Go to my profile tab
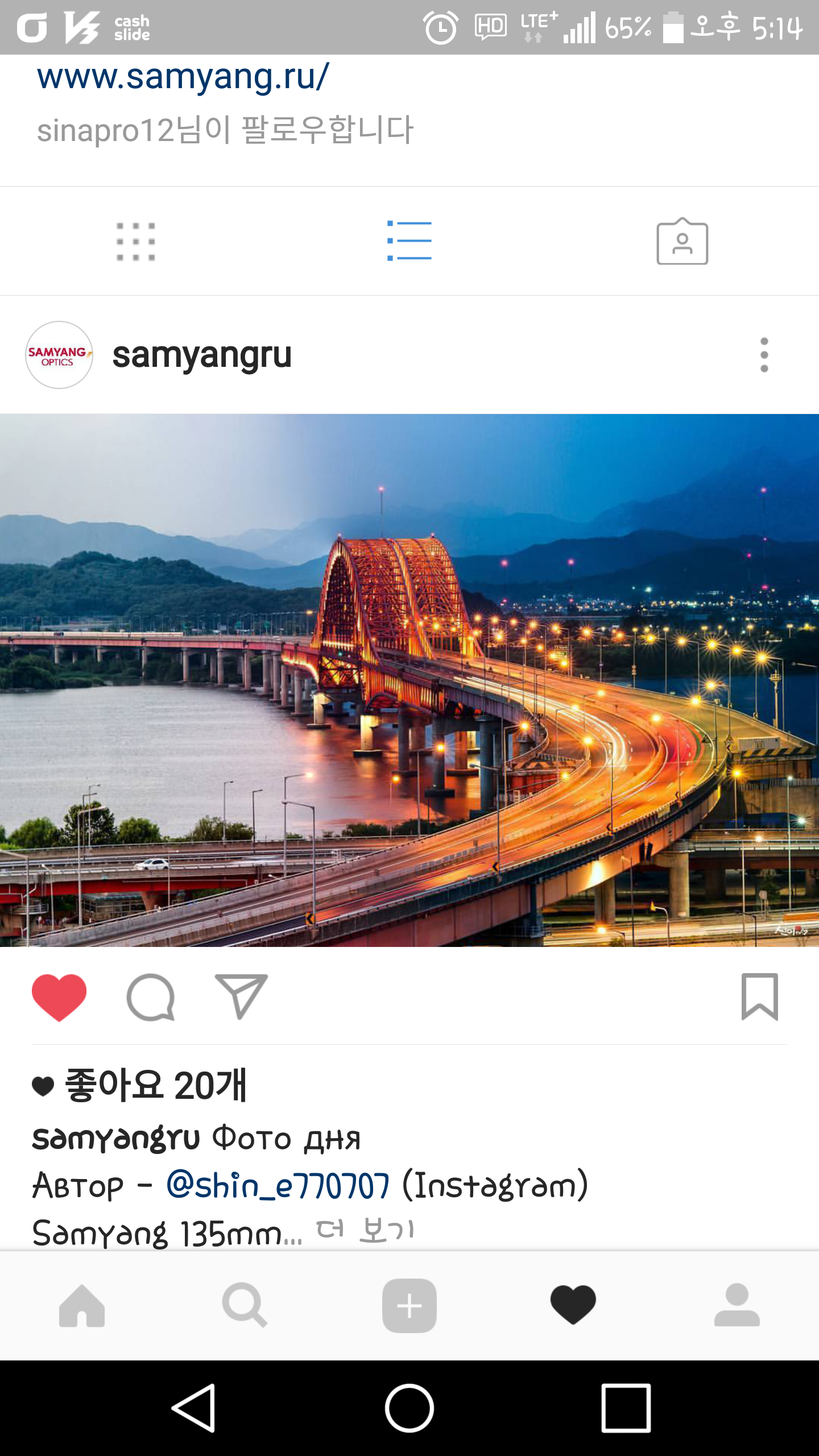Screen dimensions: 819x1456 tap(737, 1306)
